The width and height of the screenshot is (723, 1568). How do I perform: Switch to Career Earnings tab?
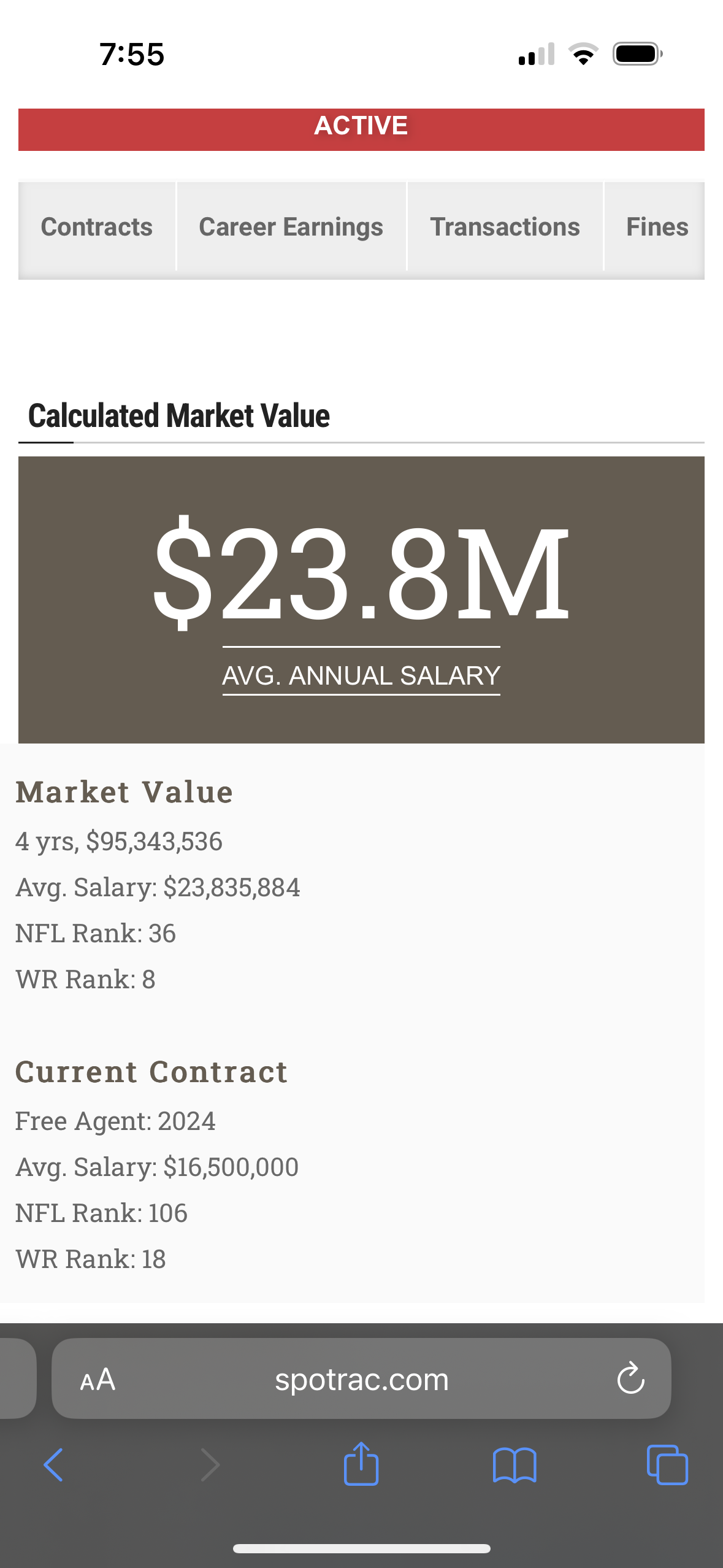(x=291, y=227)
